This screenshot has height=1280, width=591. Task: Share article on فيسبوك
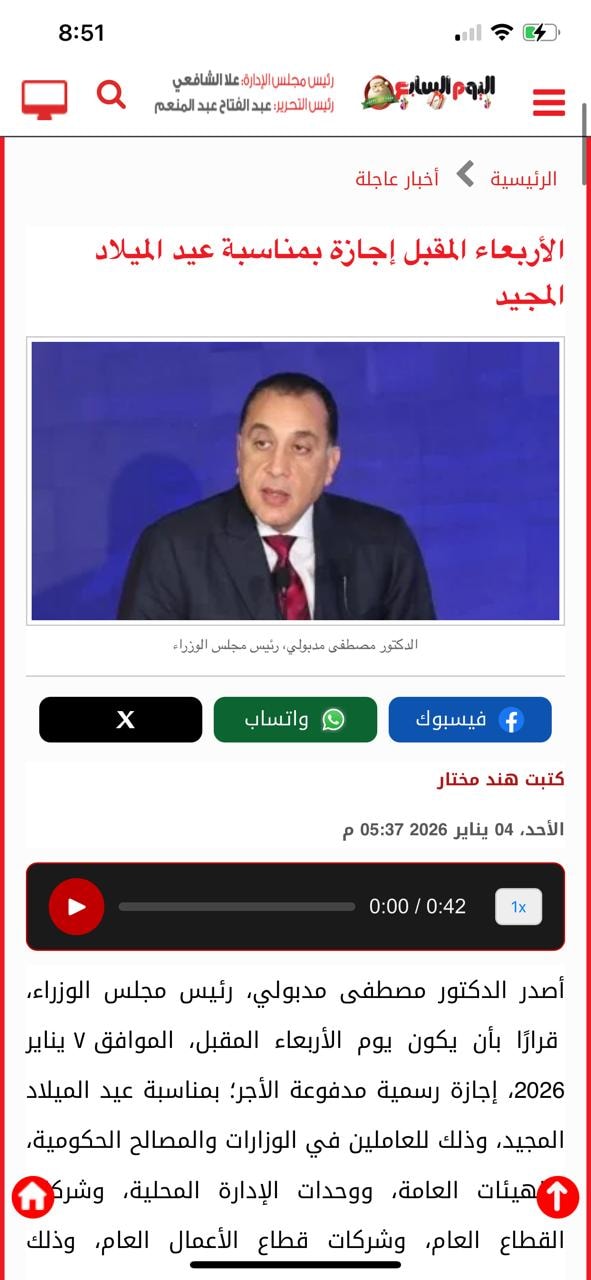coord(470,720)
